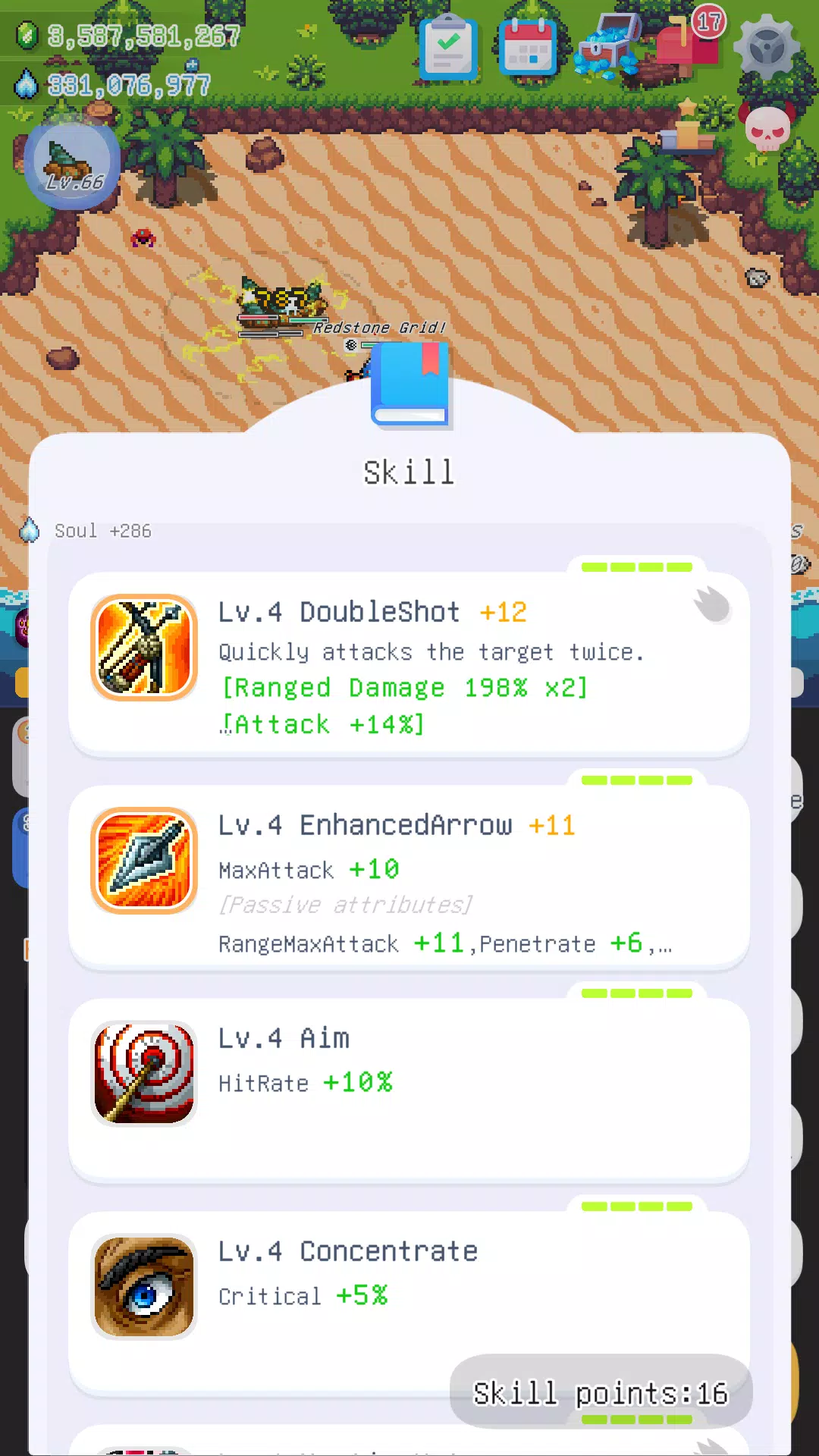Open settings gear icon

point(767,47)
